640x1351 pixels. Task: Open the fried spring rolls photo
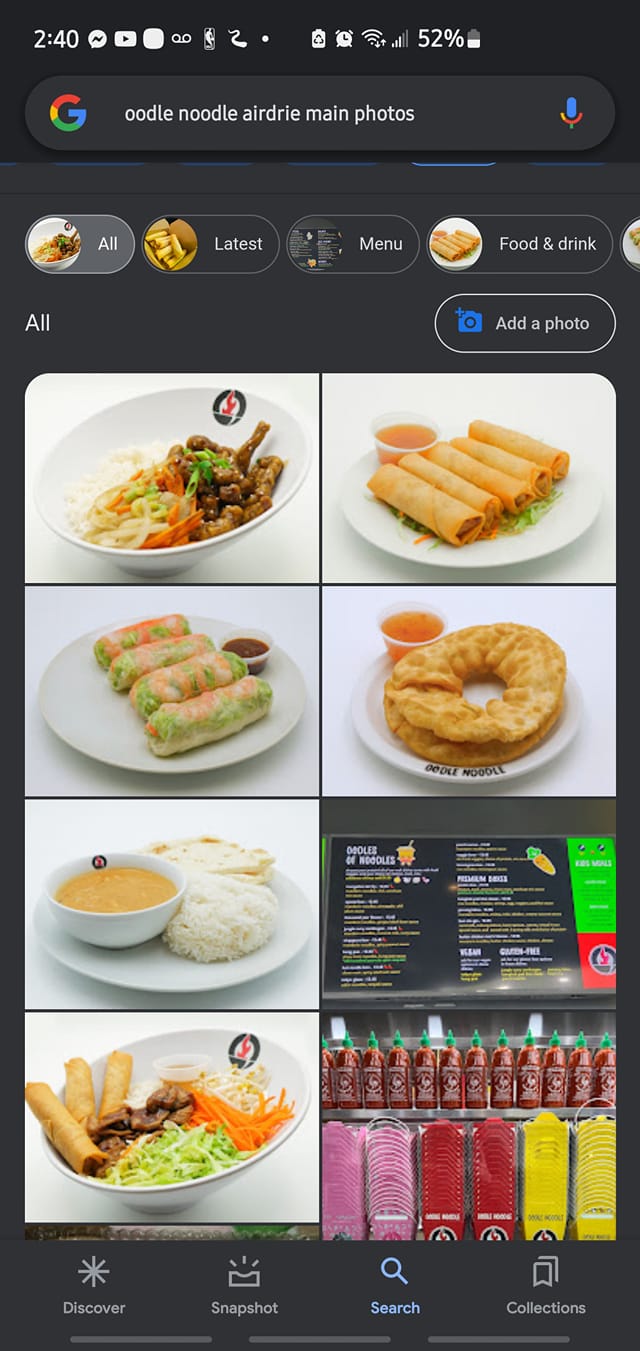(468, 478)
